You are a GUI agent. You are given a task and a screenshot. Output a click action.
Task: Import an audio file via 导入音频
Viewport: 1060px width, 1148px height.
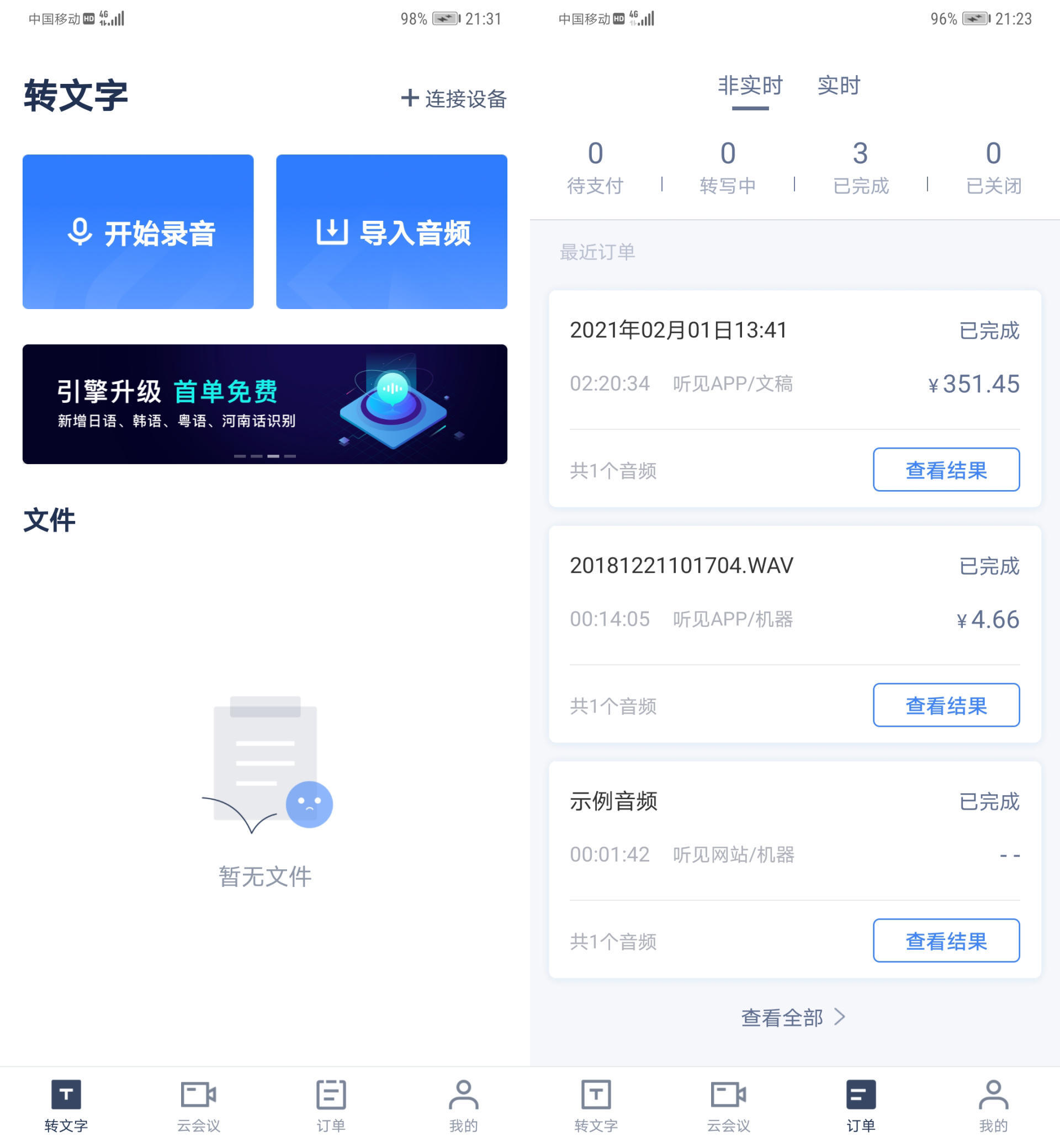click(x=391, y=232)
